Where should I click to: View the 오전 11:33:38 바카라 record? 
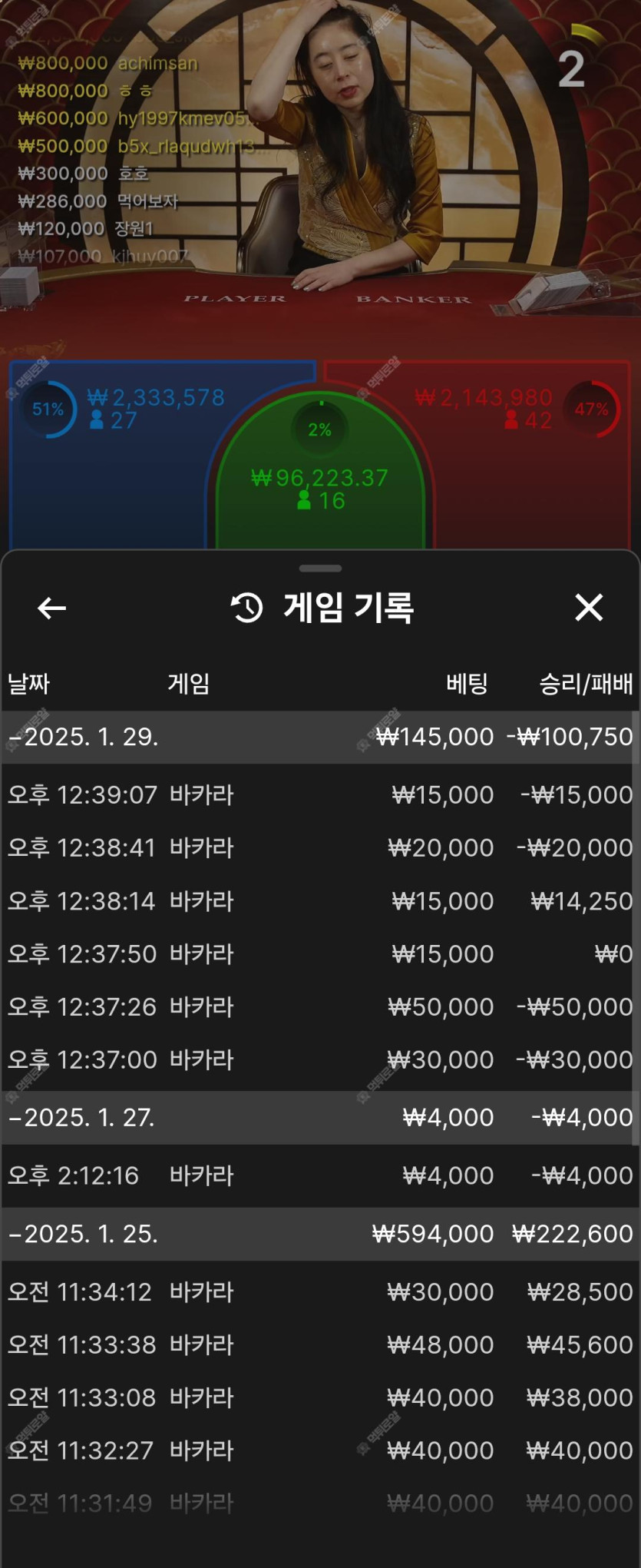320,1344
